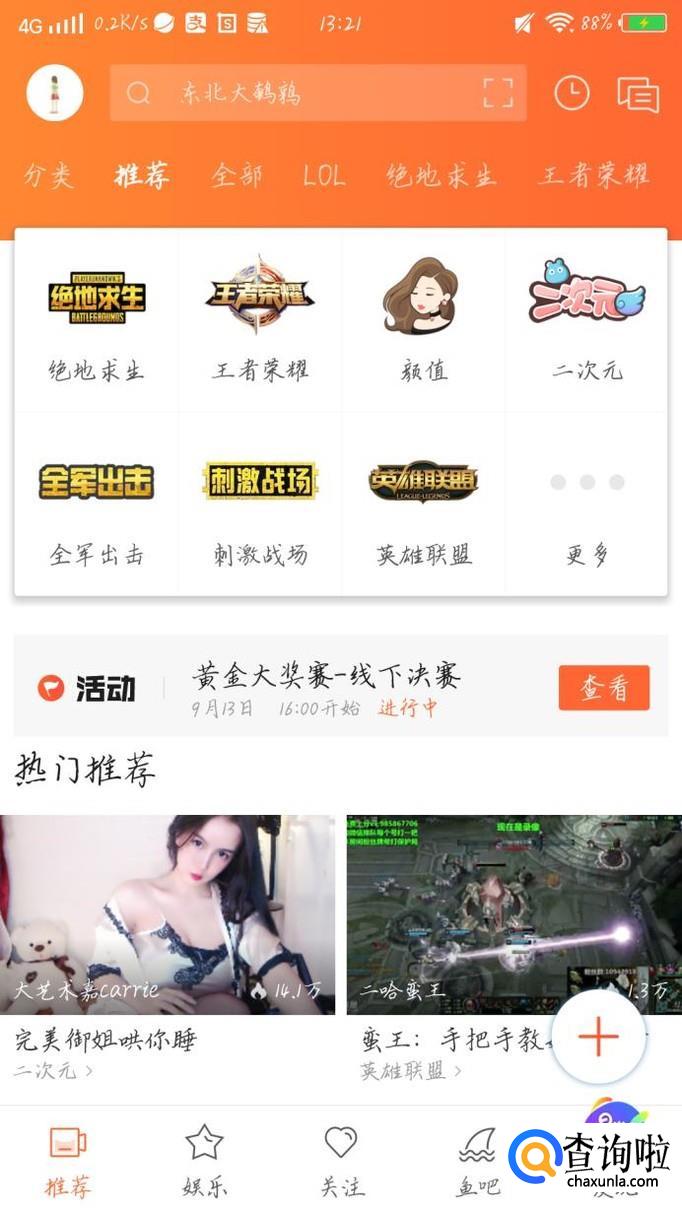Open the 鱼吧 bottom tab

pos(477,1160)
